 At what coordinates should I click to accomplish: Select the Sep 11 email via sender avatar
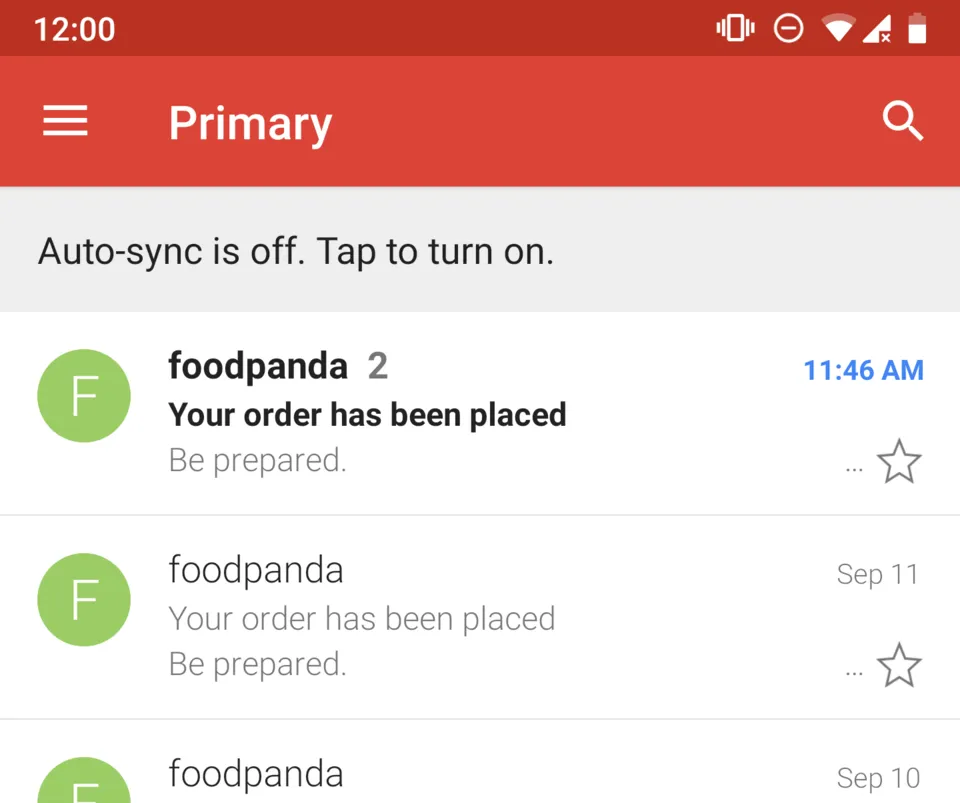pyautogui.click(x=84, y=600)
